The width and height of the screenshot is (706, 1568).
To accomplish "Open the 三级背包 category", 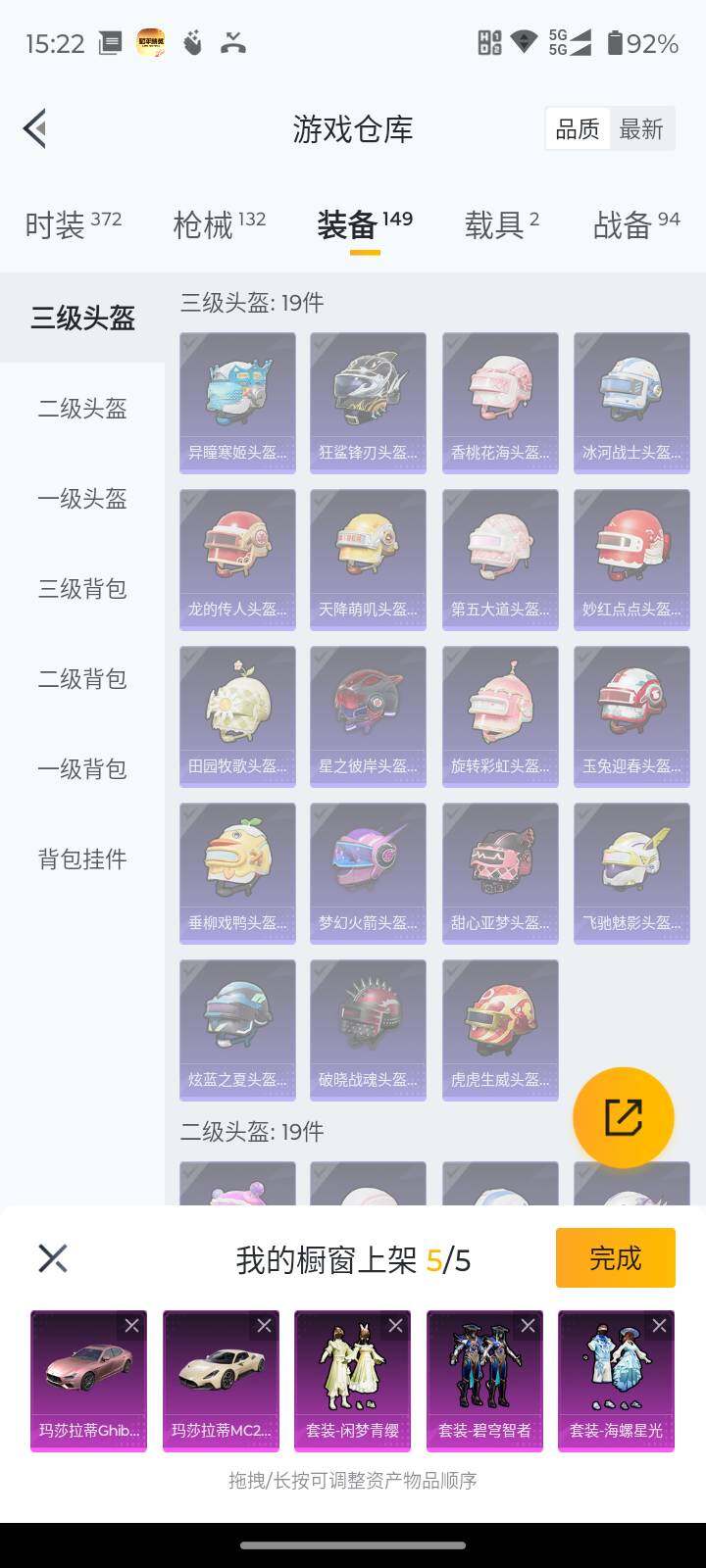I will pos(82,590).
